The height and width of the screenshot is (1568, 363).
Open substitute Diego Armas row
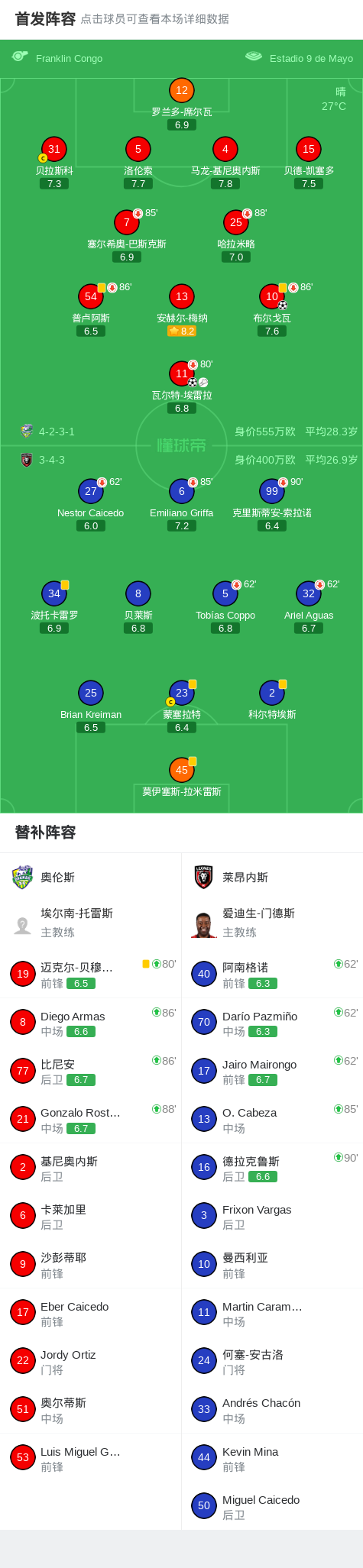coord(91,1023)
